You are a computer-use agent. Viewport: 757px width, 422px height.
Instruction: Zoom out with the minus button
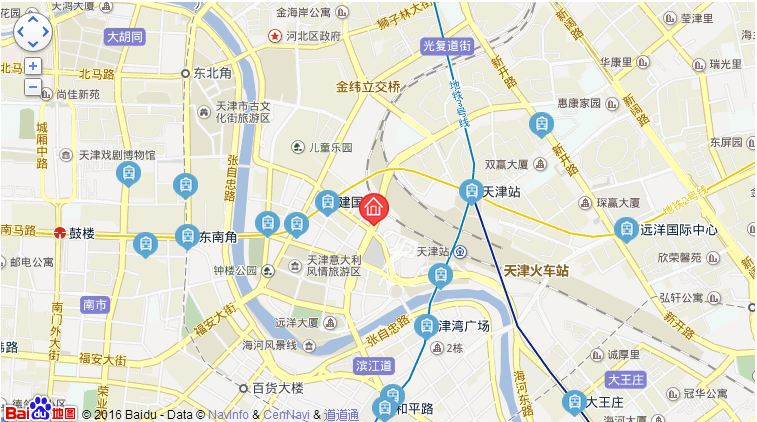coord(32,86)
